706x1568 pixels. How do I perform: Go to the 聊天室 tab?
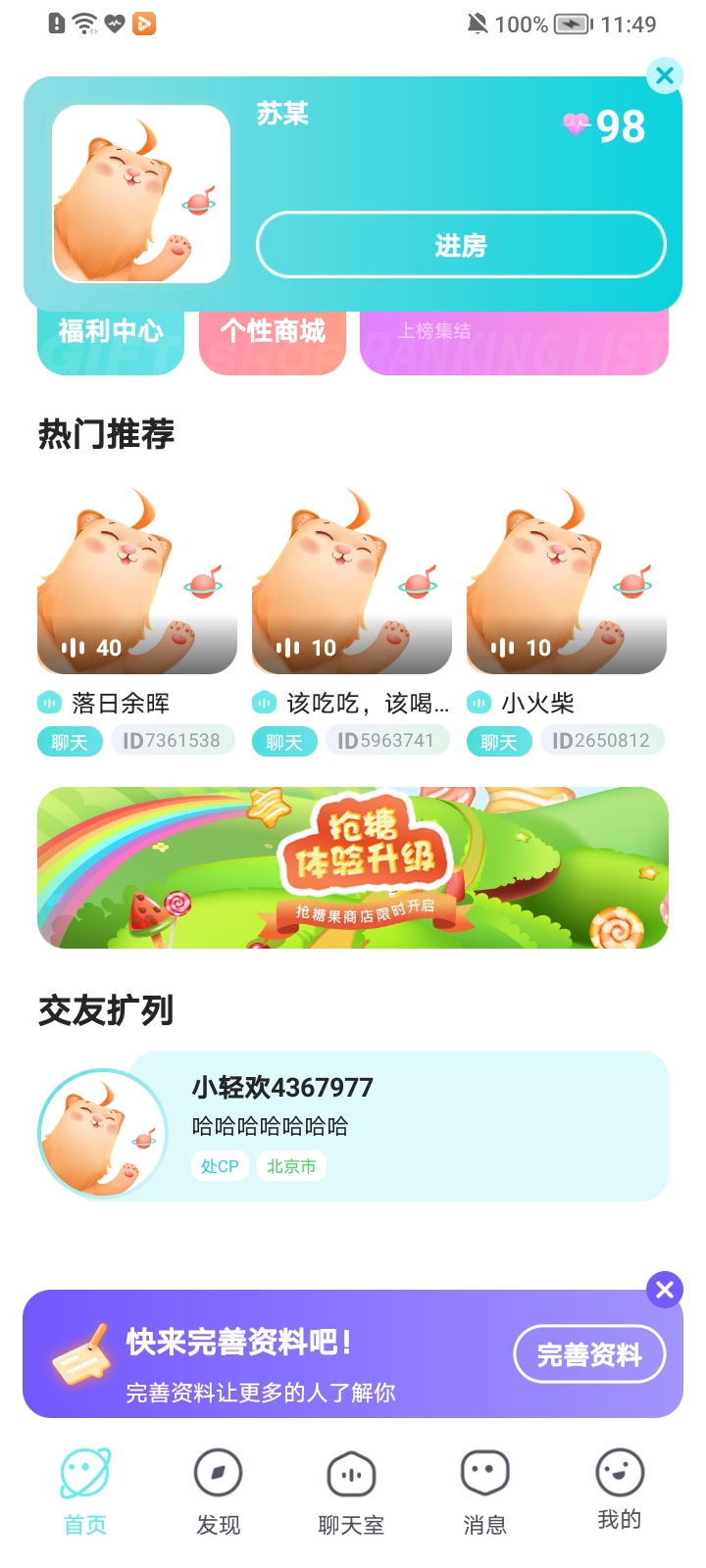coord(351,1492)
